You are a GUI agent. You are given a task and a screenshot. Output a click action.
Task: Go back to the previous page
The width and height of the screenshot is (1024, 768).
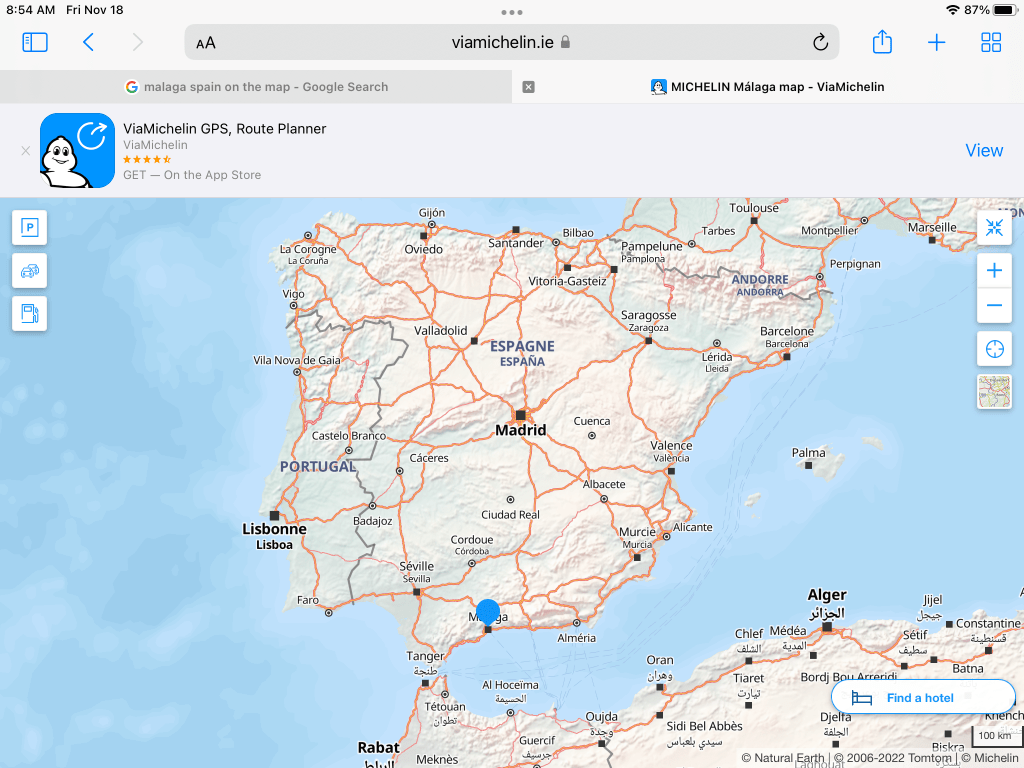[x=88, y=42]
